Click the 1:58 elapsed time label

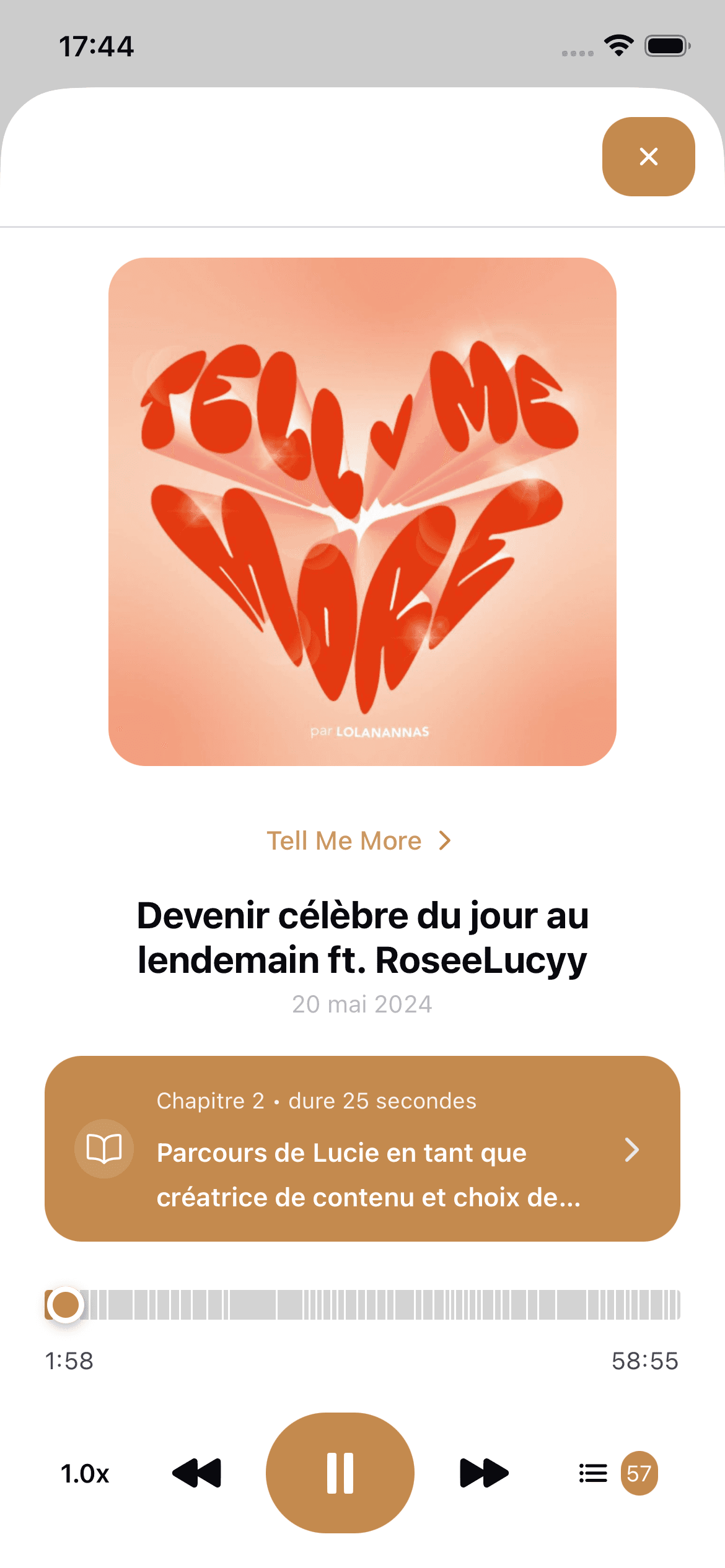(x=69, y=1361)
